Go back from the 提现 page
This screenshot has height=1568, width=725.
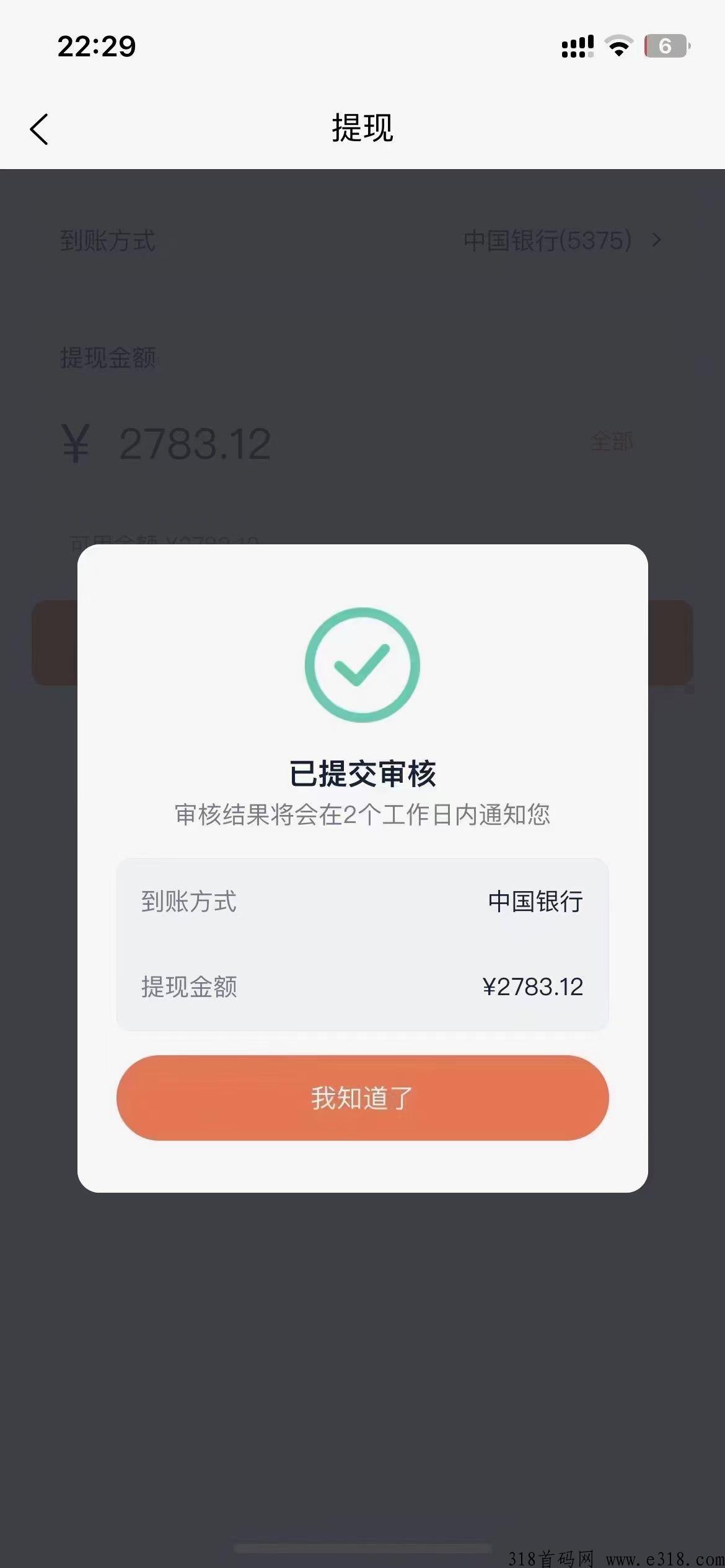tap(39, 129)
